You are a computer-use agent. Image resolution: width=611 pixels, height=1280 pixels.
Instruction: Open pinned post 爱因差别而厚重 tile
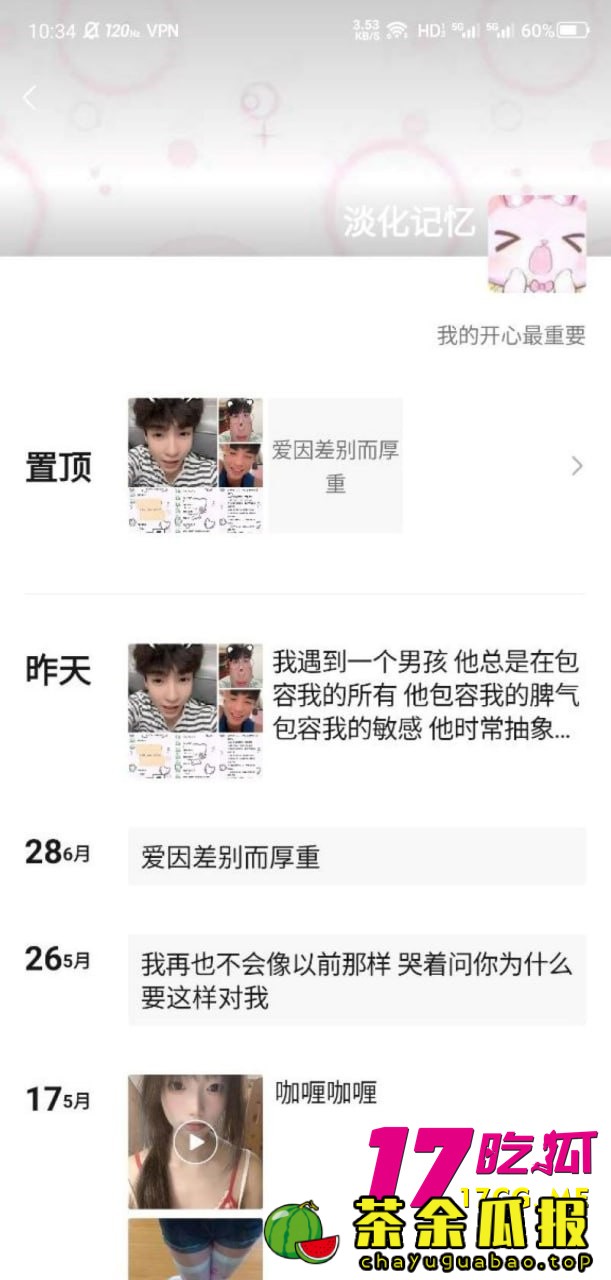point(335,466)
